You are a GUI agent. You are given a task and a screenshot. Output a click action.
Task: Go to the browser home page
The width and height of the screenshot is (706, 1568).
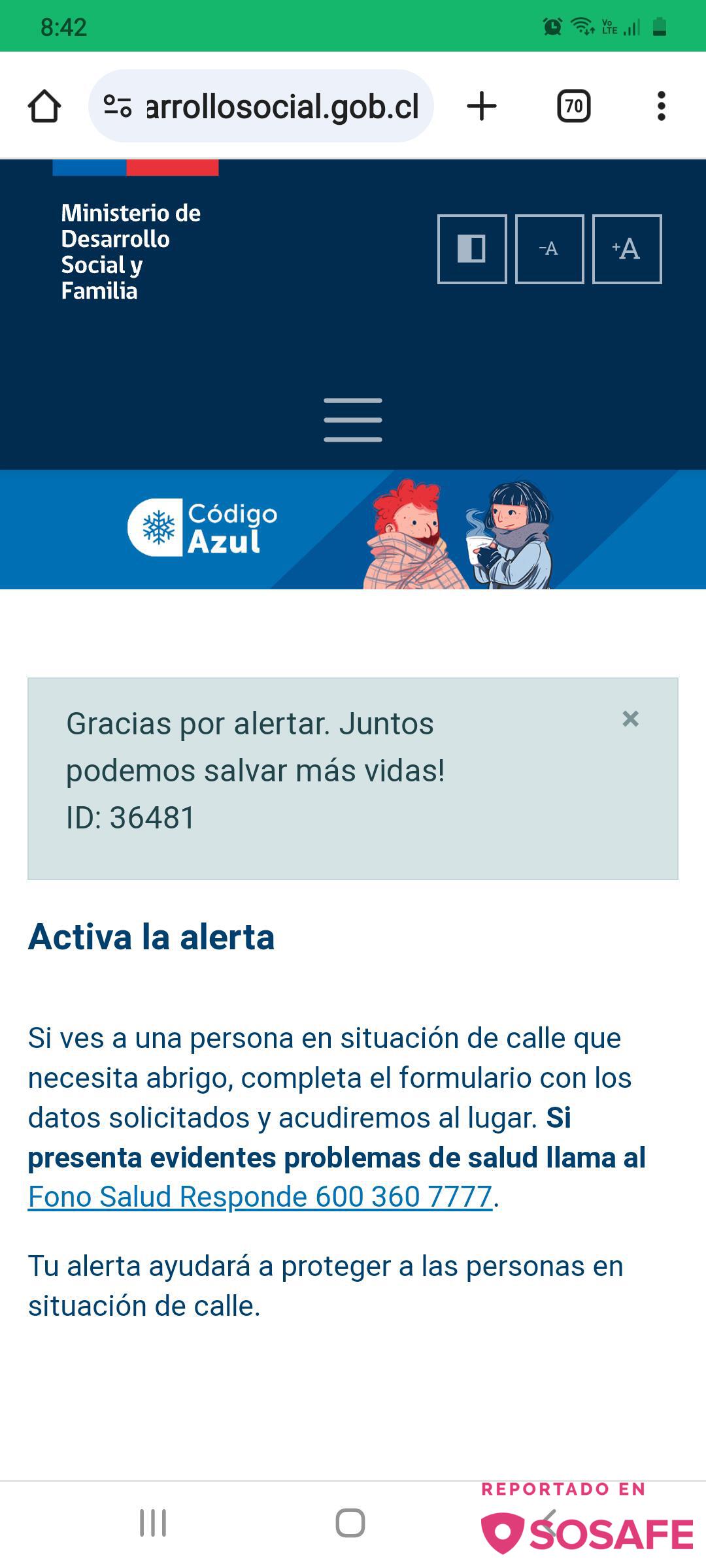pyautogui.click(x=44, y=106)
